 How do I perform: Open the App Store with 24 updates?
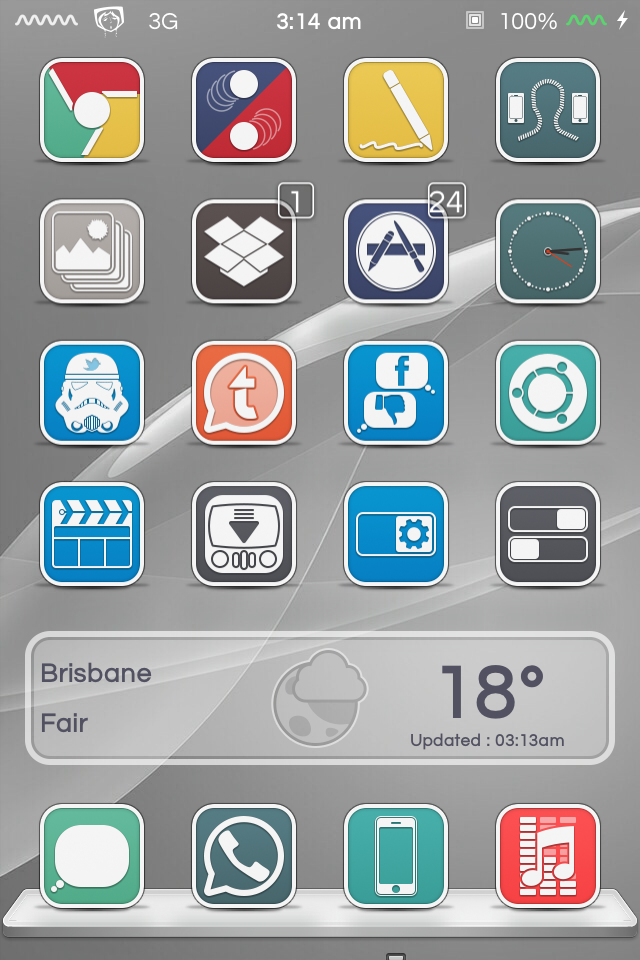point(396,252)
